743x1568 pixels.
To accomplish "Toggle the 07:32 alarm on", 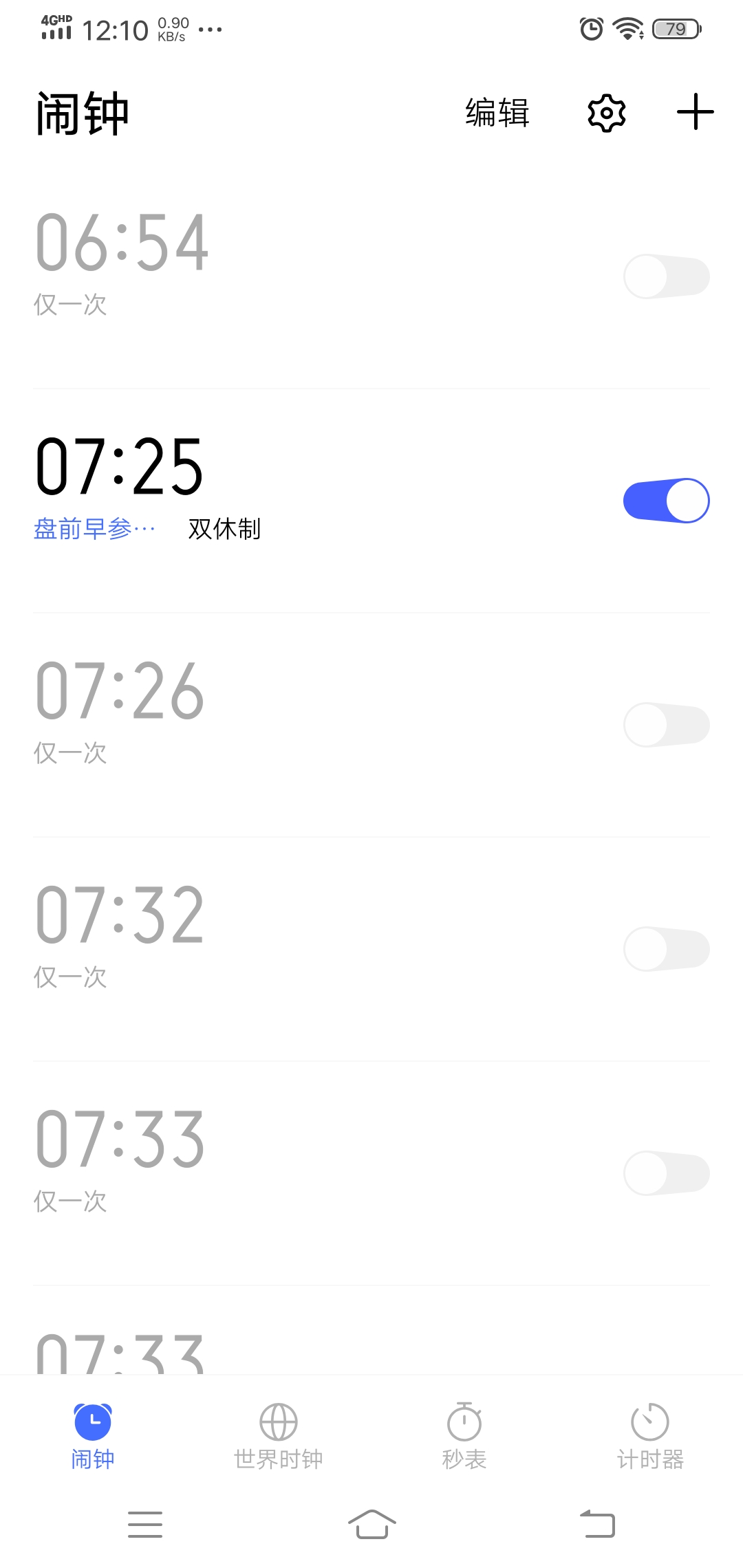I will (667, 949).
